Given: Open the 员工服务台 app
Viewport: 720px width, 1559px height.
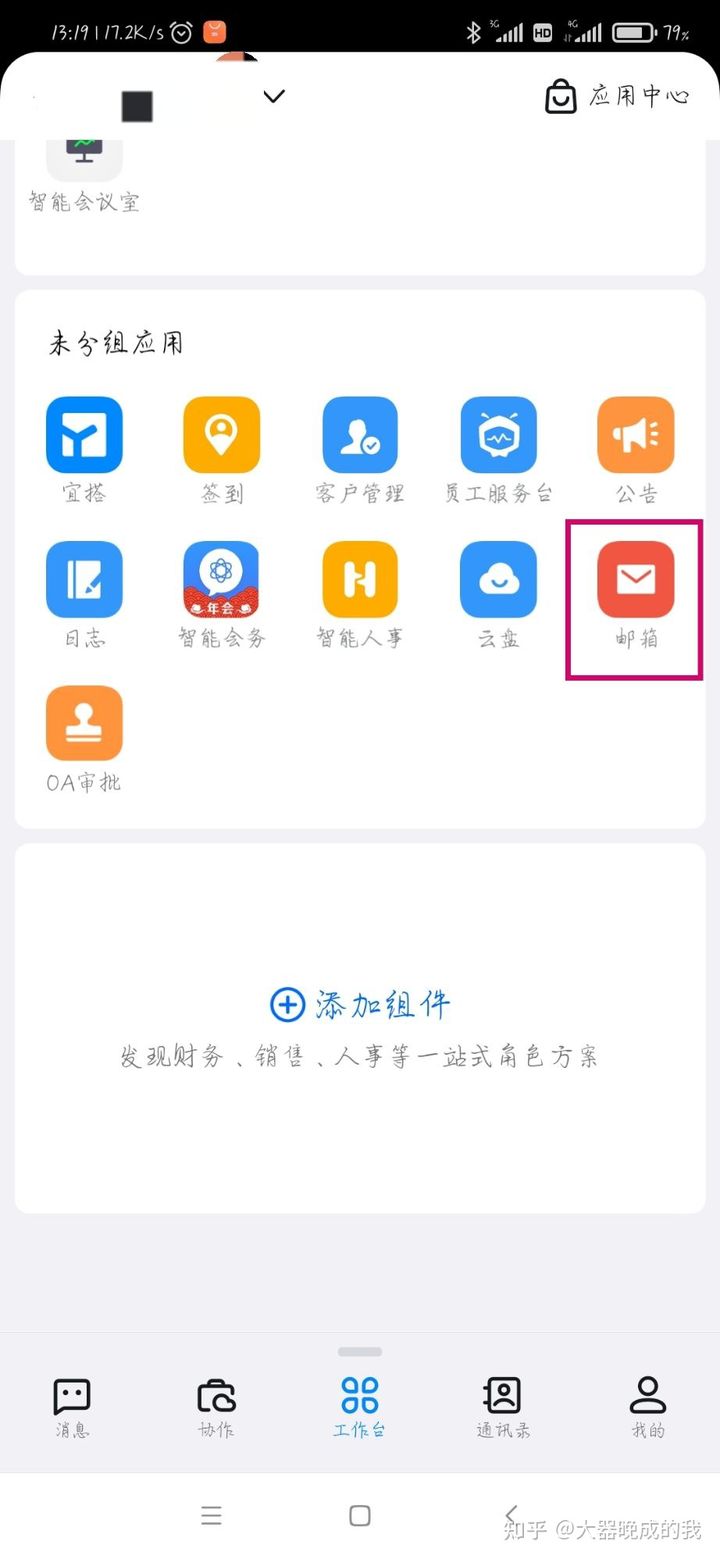Looking at the screenshot, I should pos(498,435).
